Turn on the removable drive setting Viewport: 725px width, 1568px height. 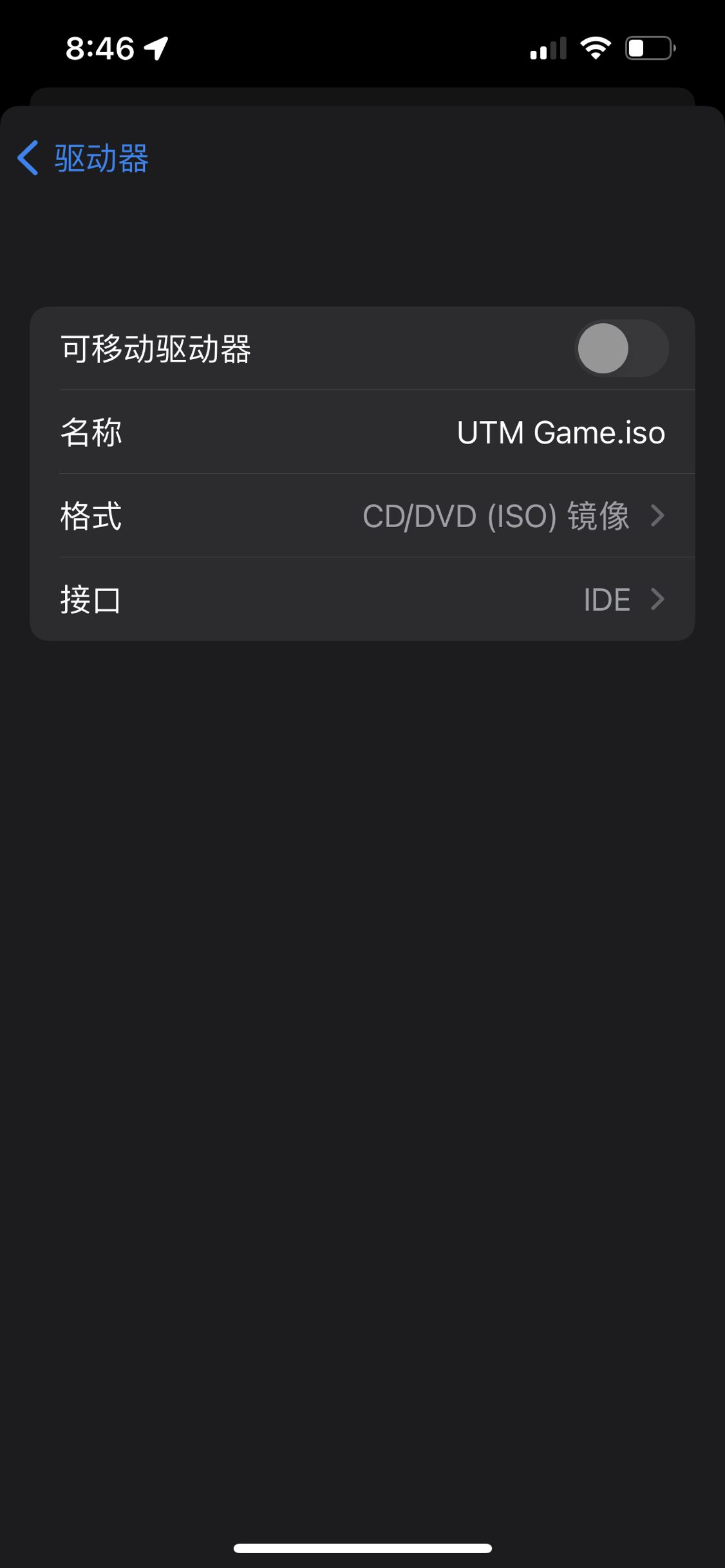(621, 348)
